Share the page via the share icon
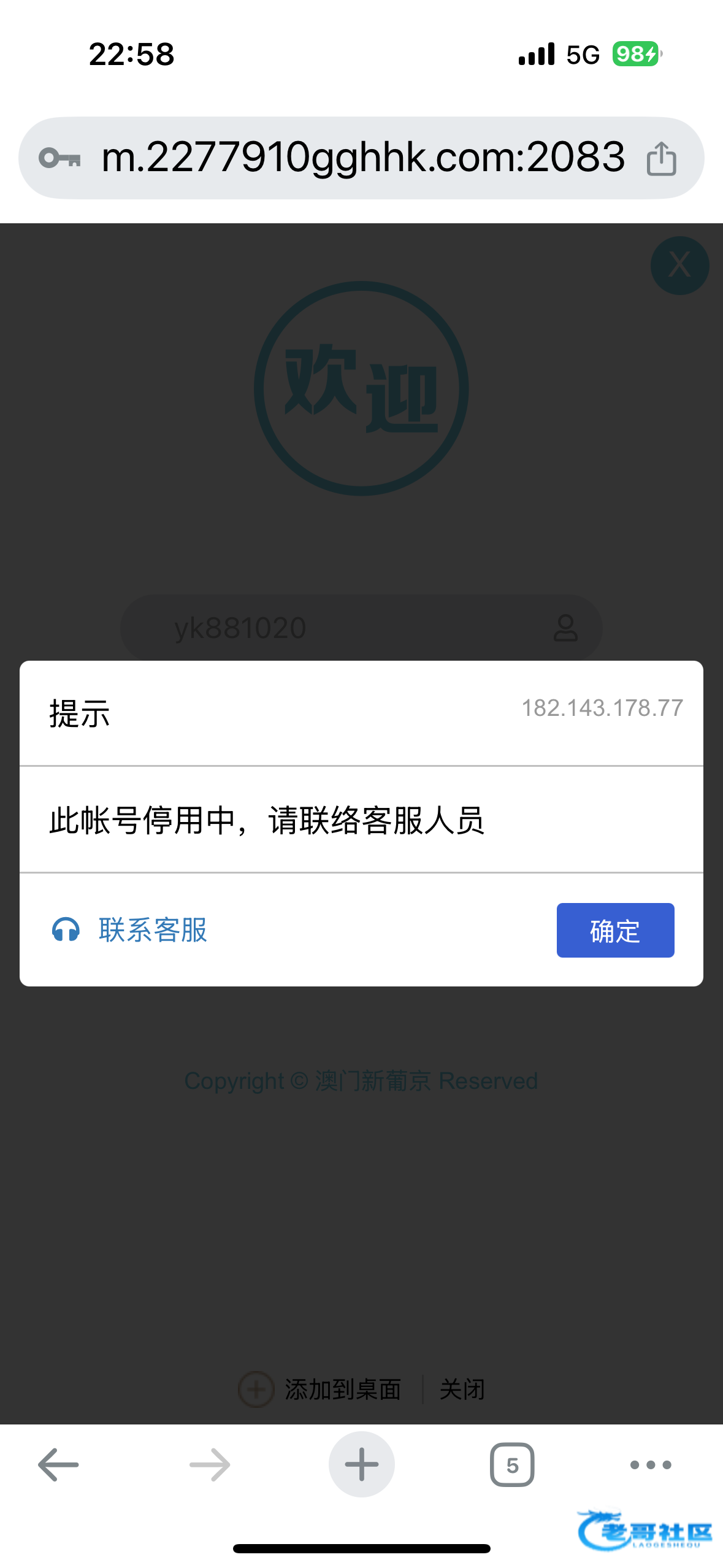 tap(661, 159)
